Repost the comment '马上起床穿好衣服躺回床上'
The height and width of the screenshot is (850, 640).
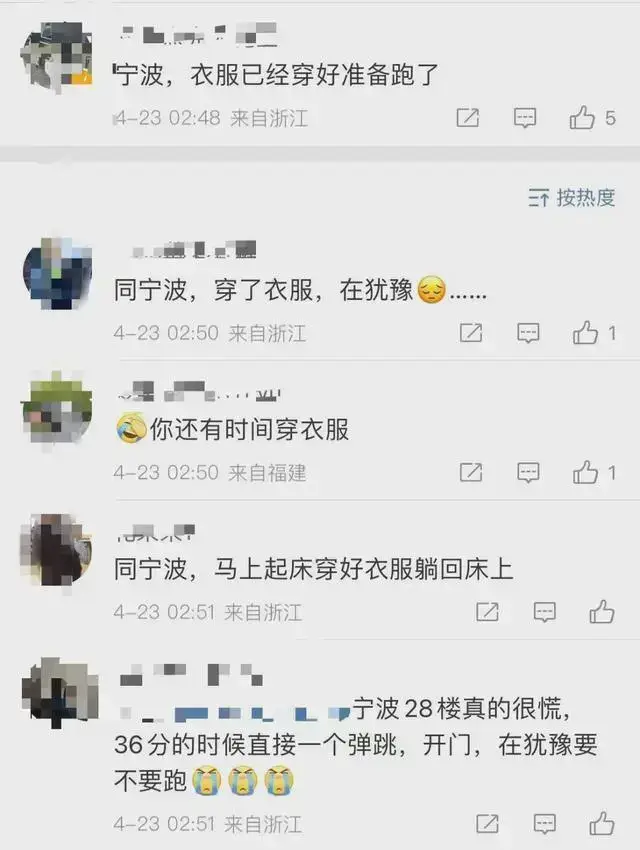coord(487,611)
